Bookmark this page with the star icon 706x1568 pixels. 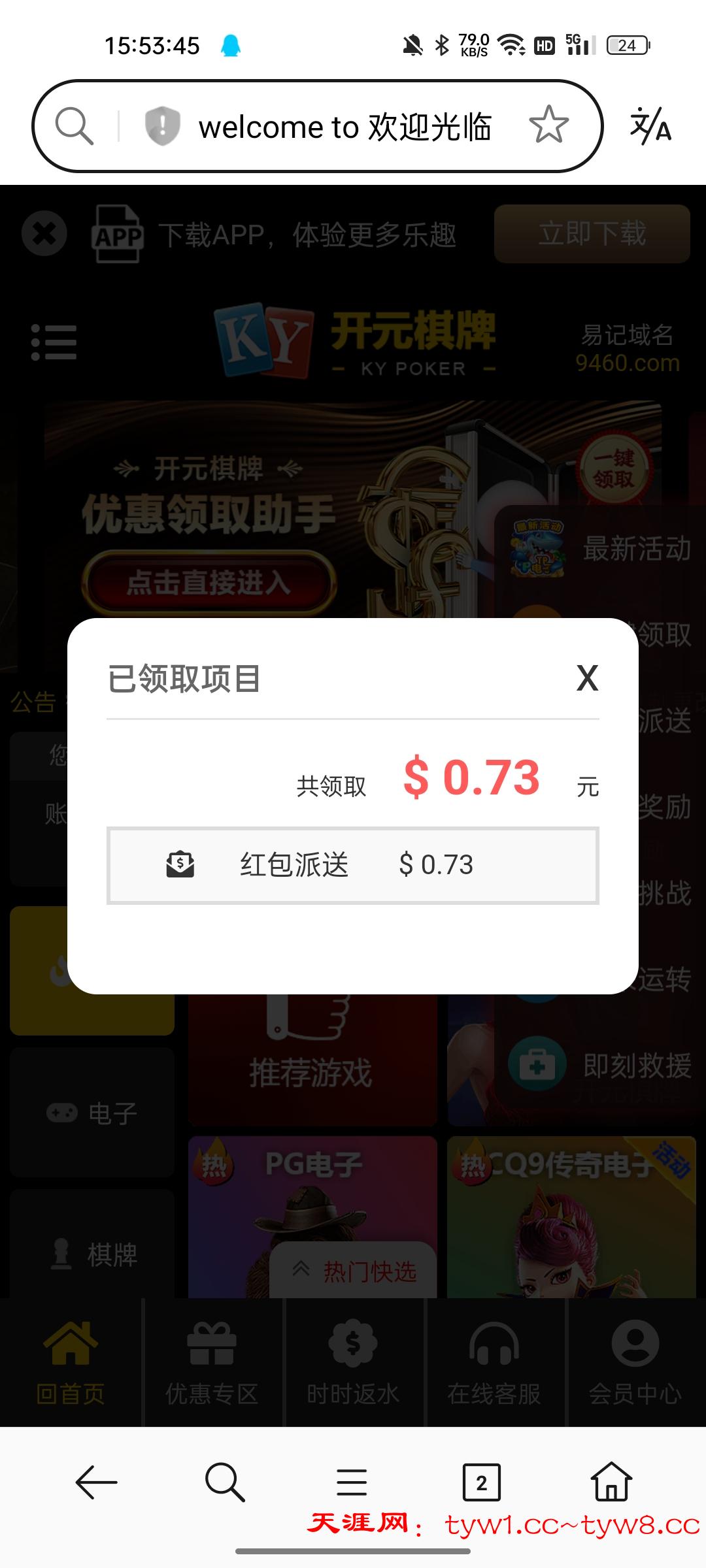548,125
